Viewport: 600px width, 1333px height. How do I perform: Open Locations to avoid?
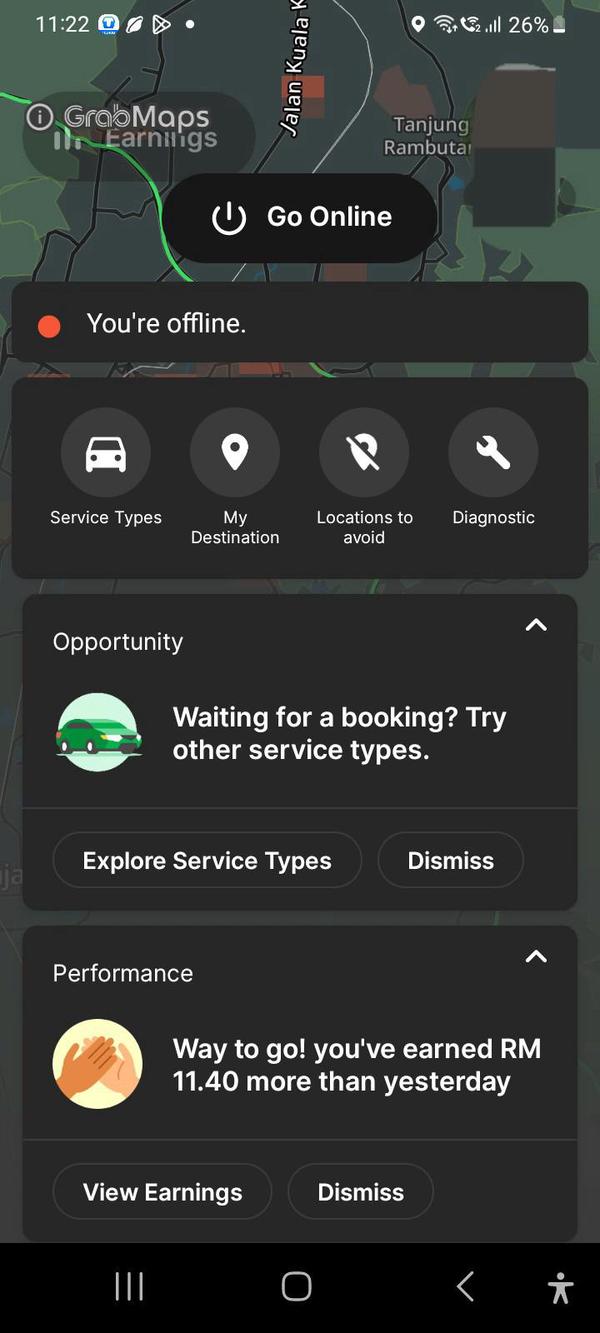[x=364, y=453]
